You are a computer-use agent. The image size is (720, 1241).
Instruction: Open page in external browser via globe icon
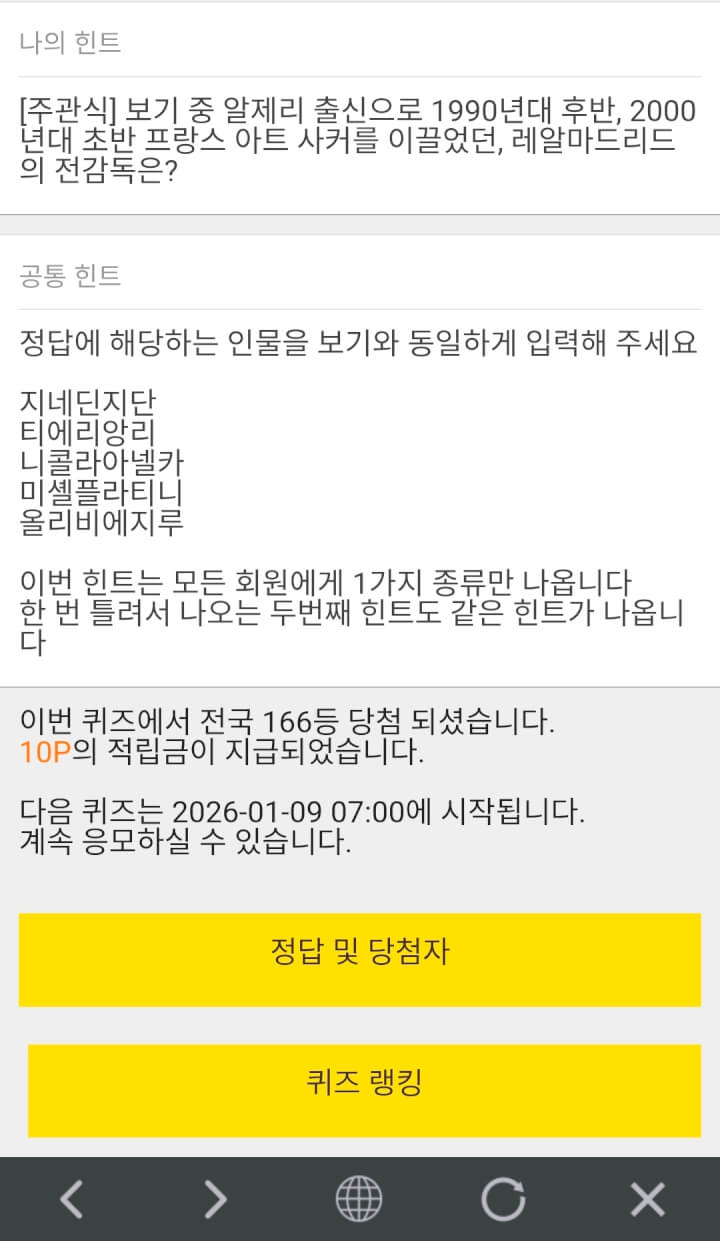(x=359, y=1198)
